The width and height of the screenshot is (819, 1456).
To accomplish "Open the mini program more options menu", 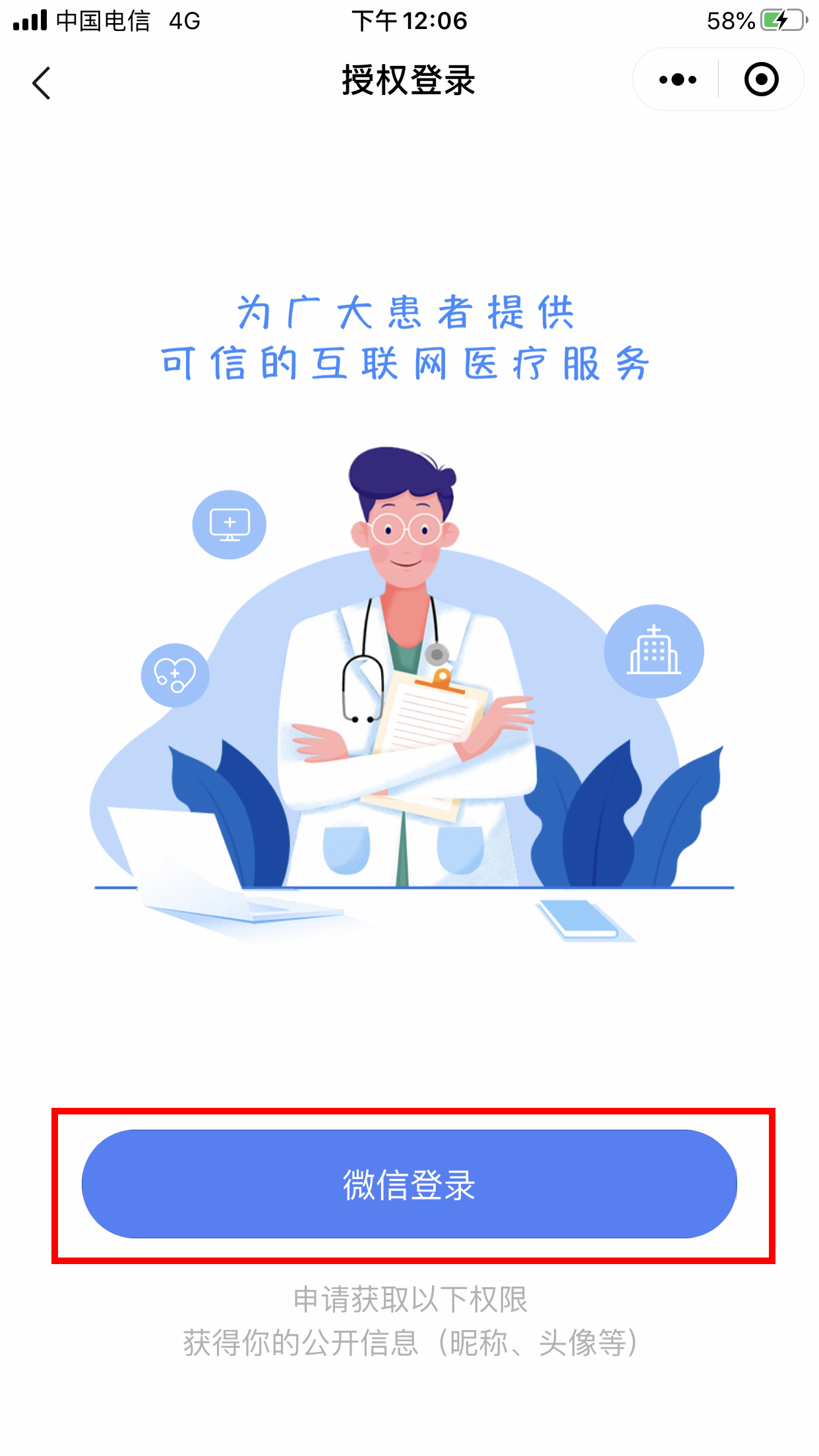I will [x=677, y=80].
